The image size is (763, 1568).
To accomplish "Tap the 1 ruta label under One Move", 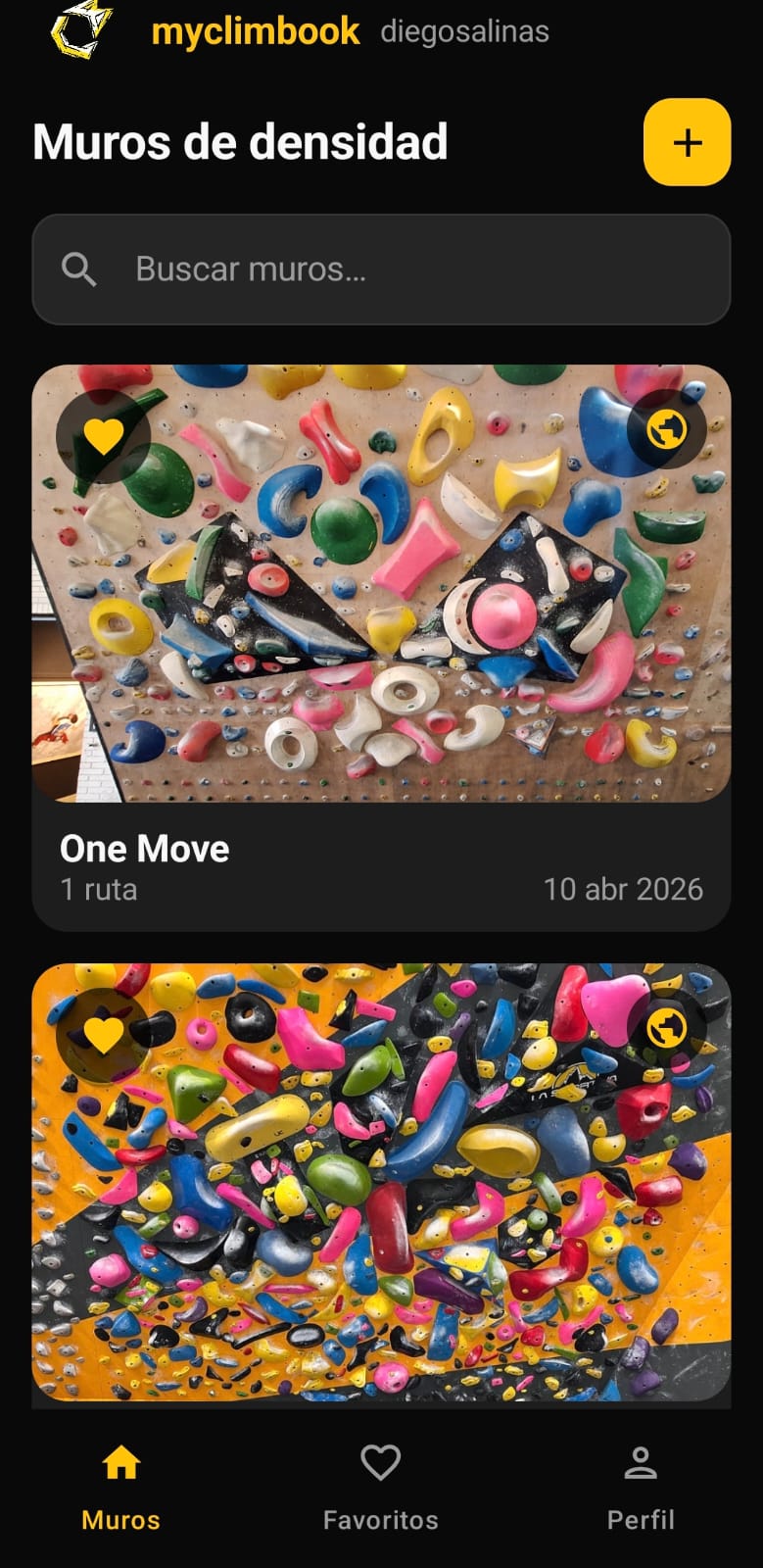I will [x=98, y=889].
